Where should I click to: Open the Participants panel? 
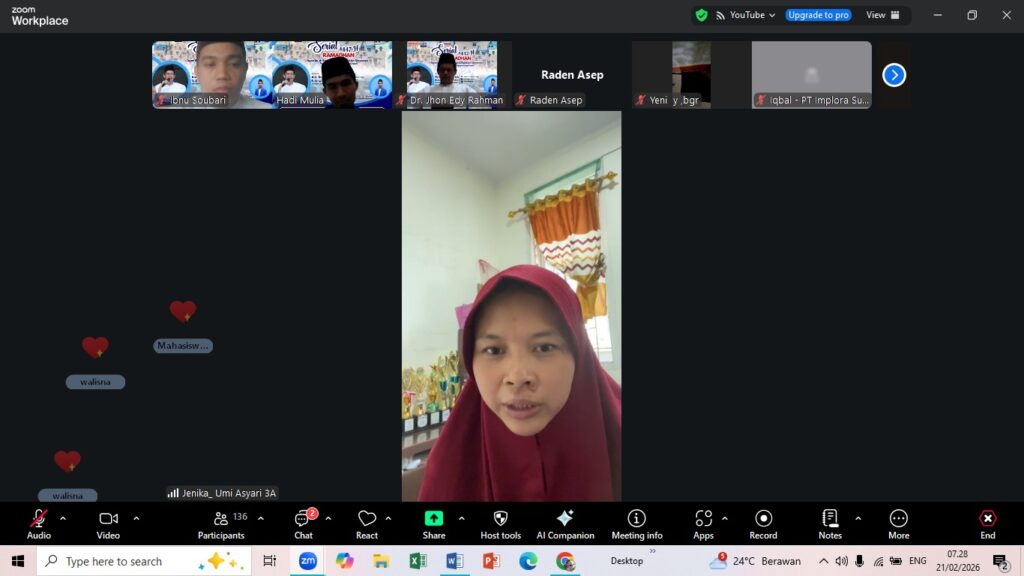click(x=221, y=524)
